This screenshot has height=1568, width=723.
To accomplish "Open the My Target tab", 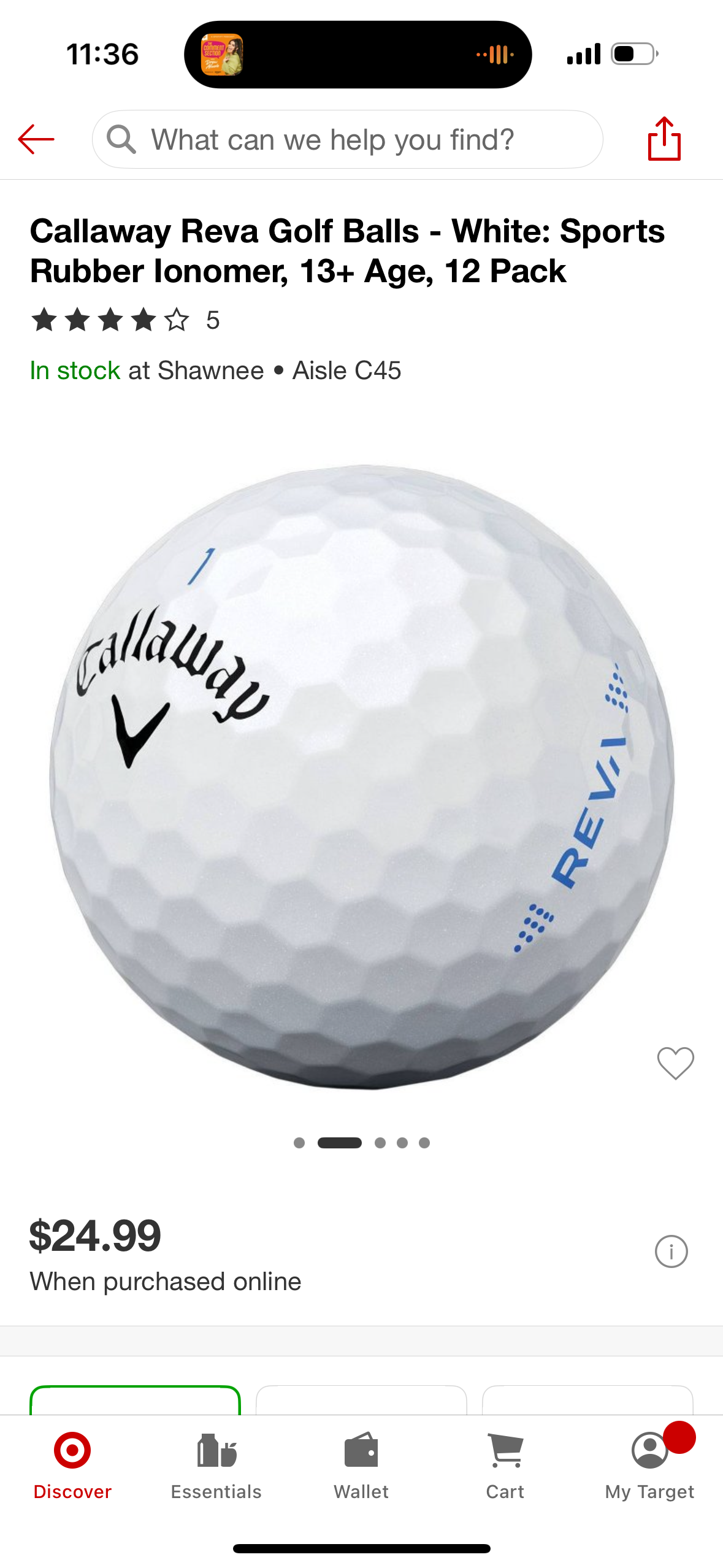I will click(649, 1467).
